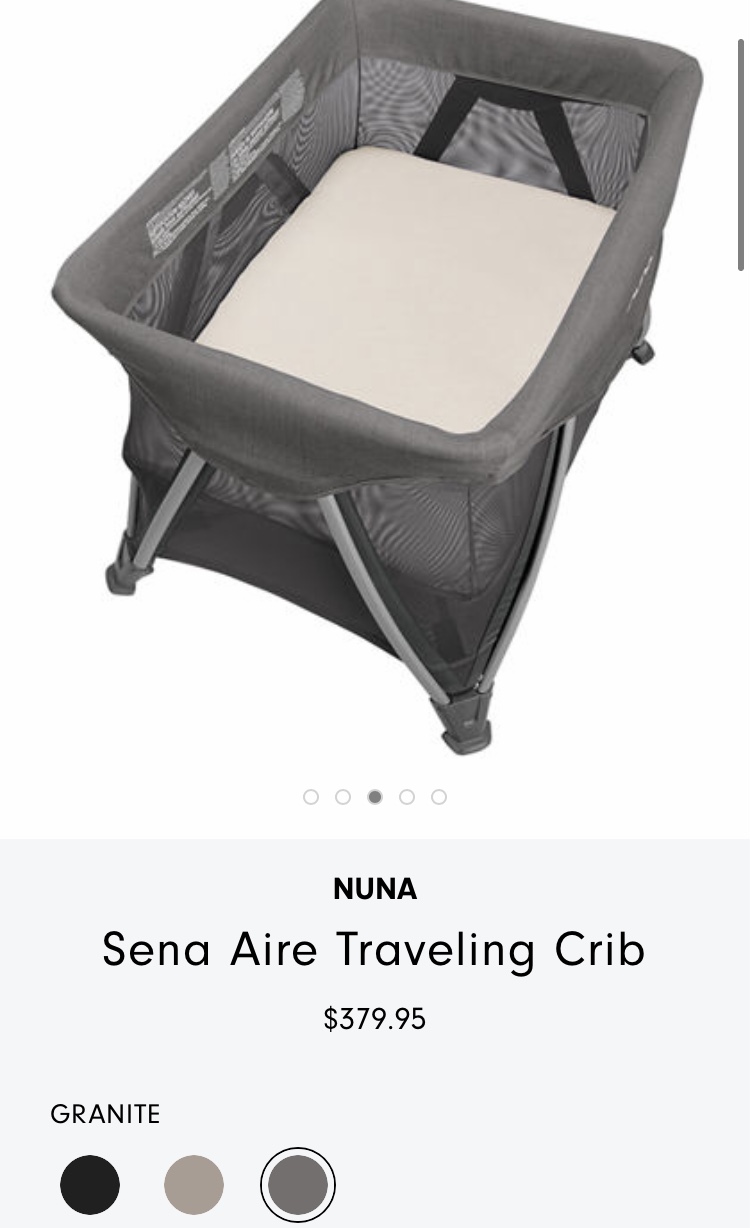Jump to the fourth image dot
Image resolution: width=750 pixels, height=1228 pixels.
pyautogui.click(x=407, y=797)
